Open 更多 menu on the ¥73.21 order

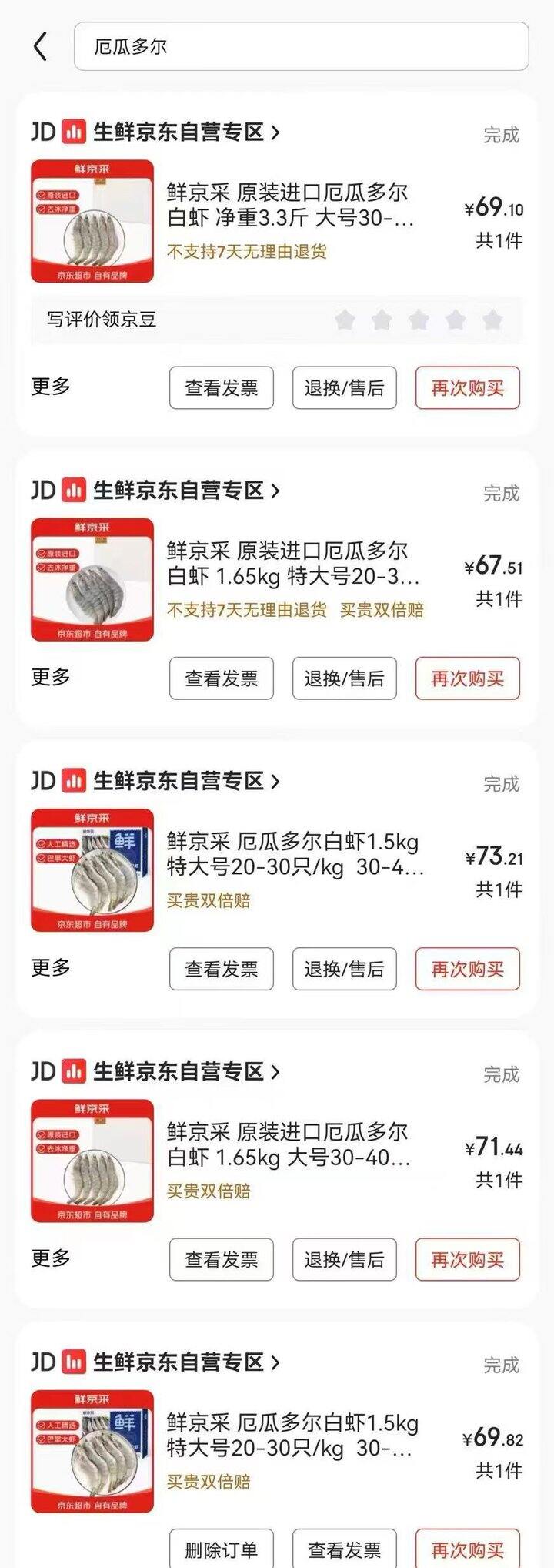[x=51, y=968]
